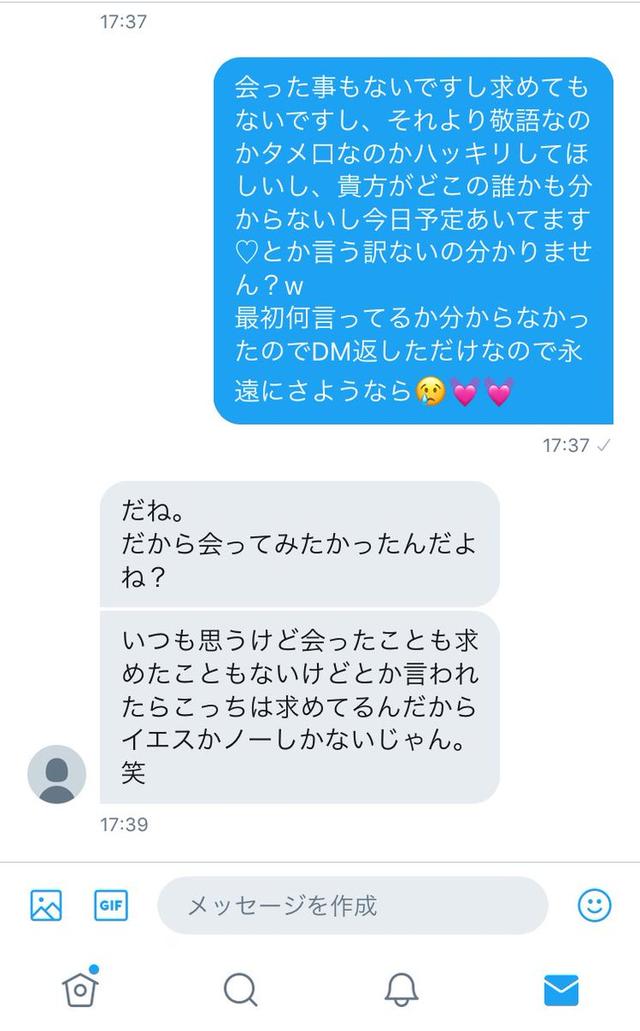Attach a photo to the message
This screenshot has width=640, height=1031.
coord(46,906)
